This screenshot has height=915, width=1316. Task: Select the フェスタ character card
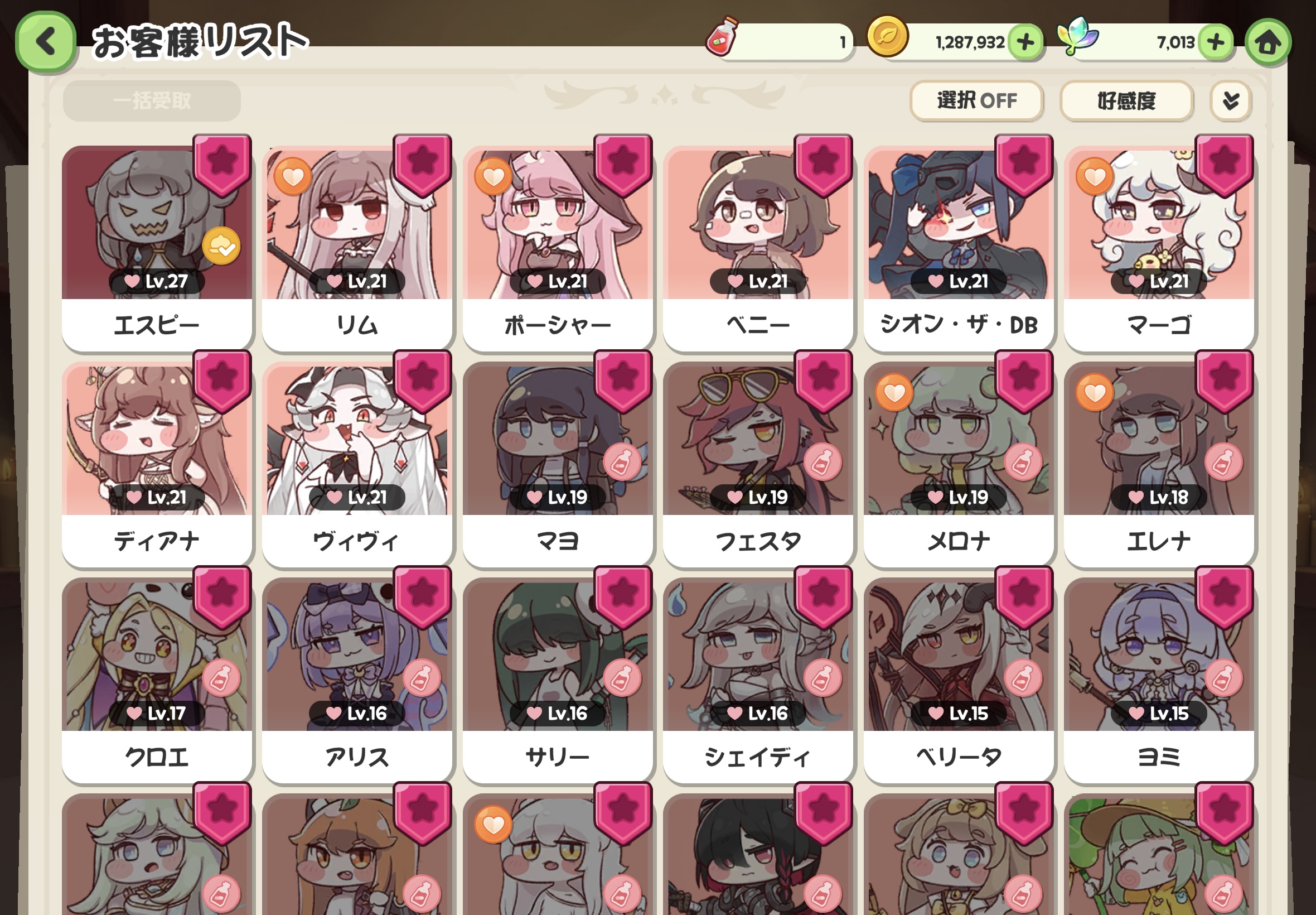[x=757, y=462]
